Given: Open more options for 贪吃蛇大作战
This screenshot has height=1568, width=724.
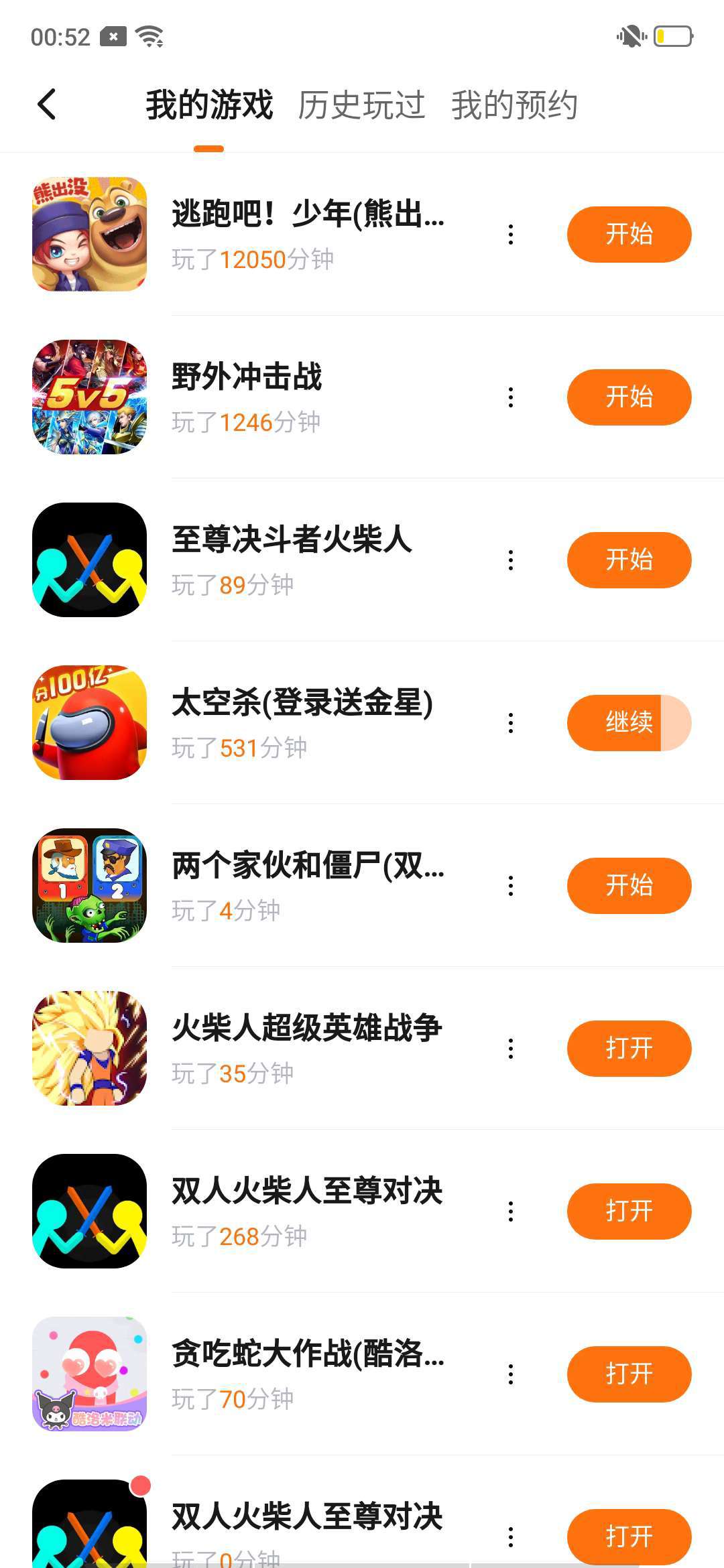Looking at the screenshot, I should coord(511,1374).
